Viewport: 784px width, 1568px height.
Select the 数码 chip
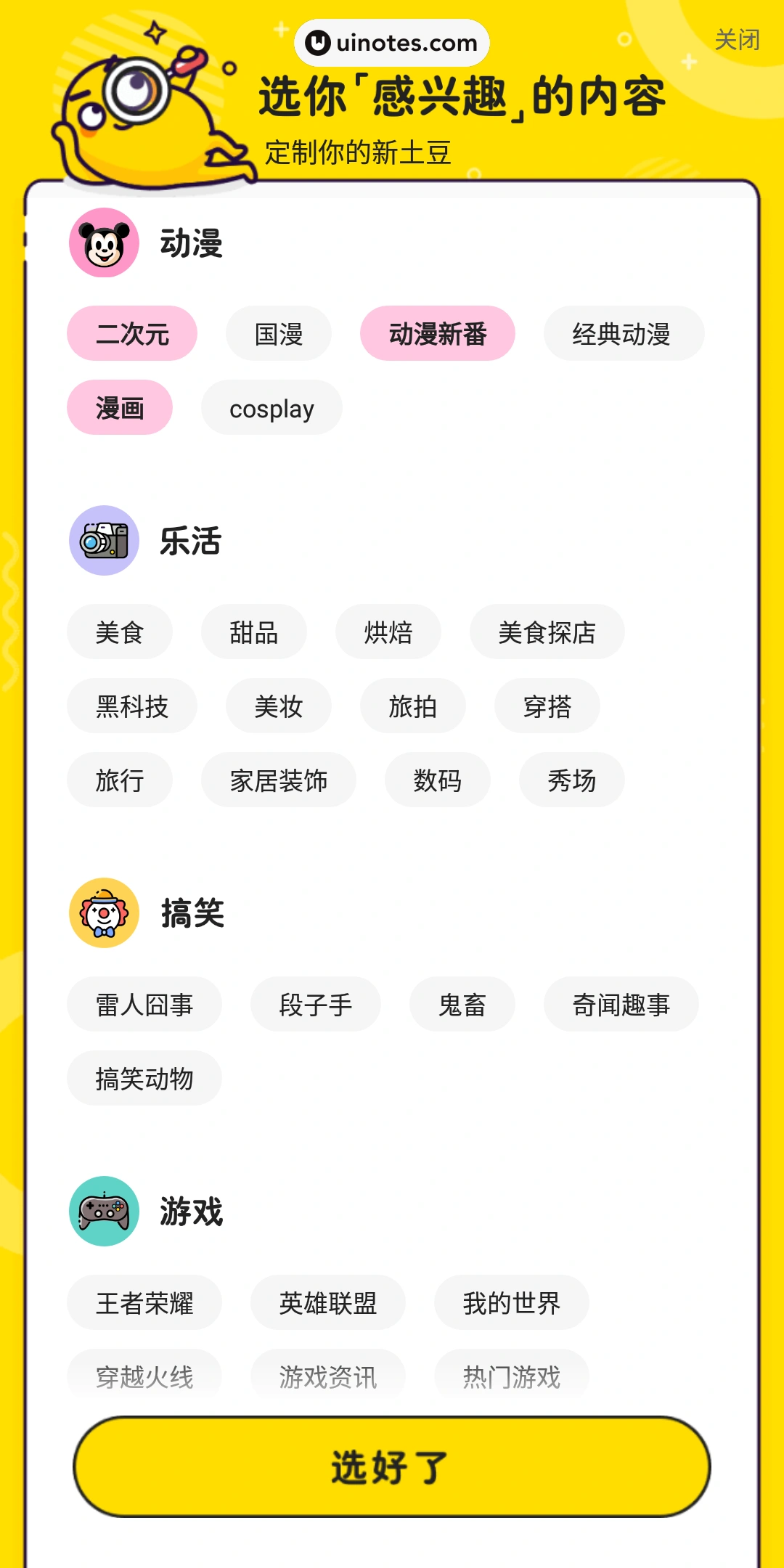click(x=438, y=780)
